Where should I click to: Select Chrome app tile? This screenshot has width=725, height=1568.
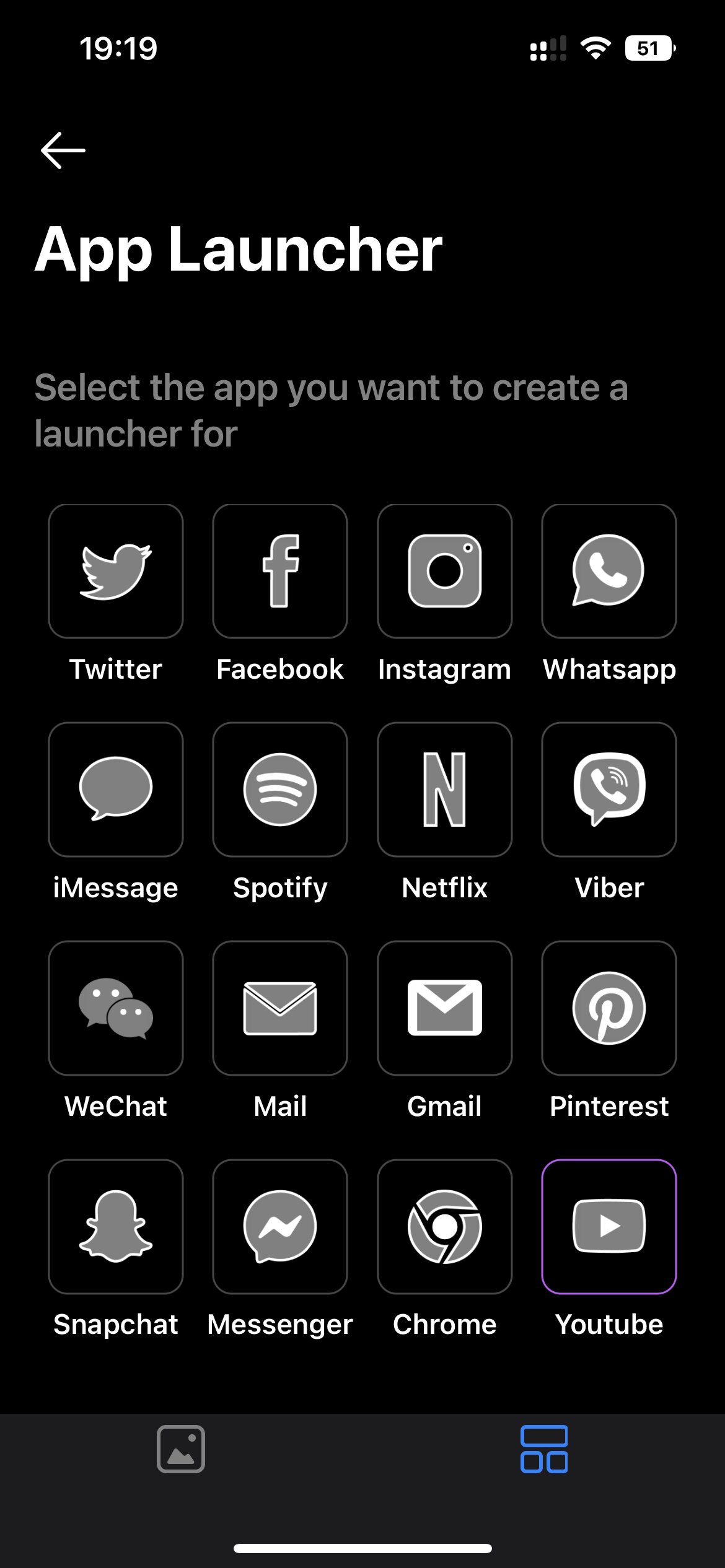tap(445, 1227)
